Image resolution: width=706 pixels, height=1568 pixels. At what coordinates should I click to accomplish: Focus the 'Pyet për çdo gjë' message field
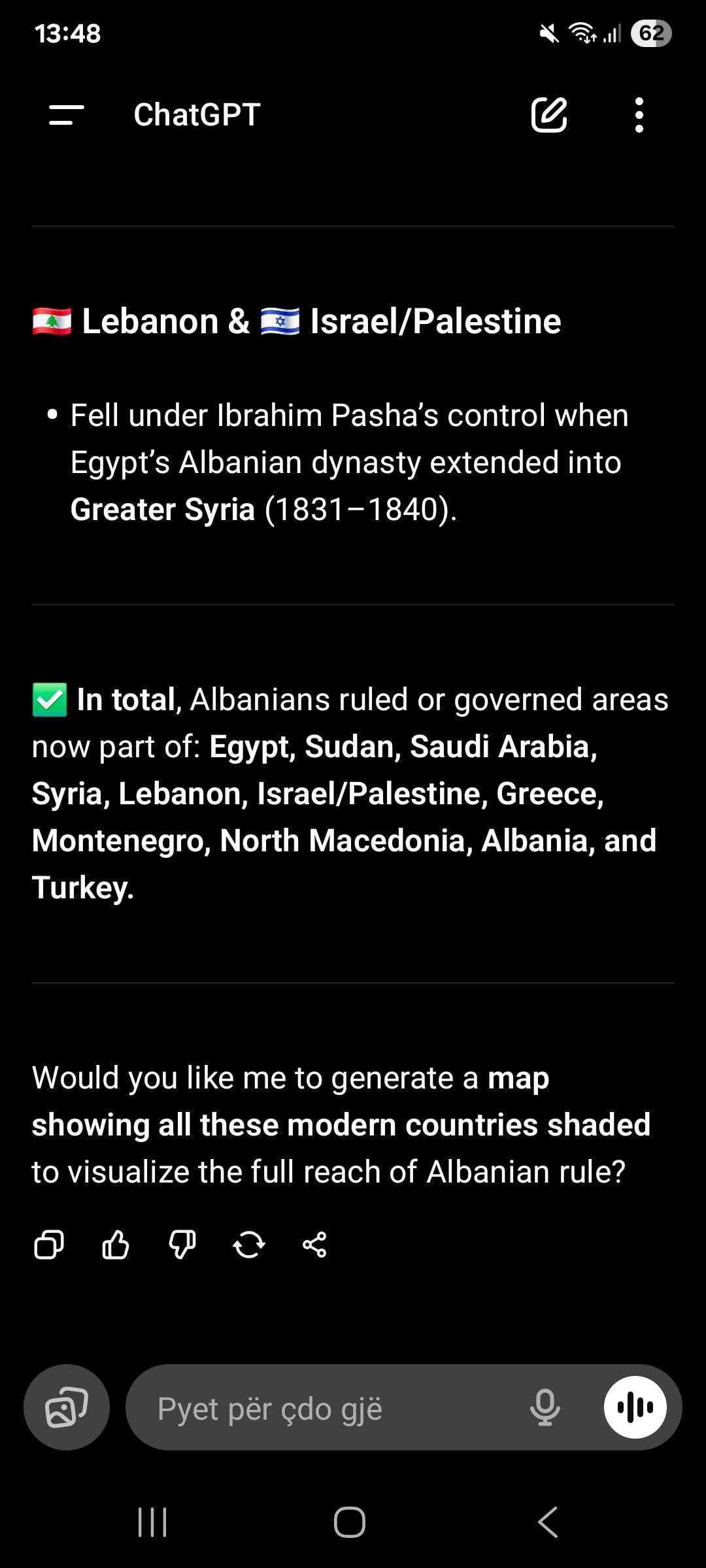click(327, 1407)
